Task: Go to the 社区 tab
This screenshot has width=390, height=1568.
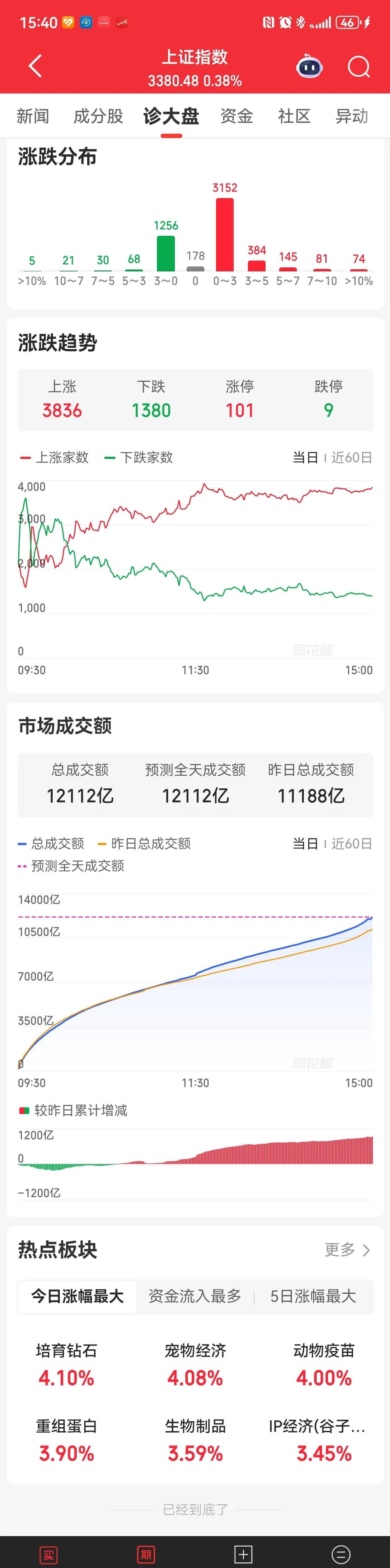Action: 294,116
